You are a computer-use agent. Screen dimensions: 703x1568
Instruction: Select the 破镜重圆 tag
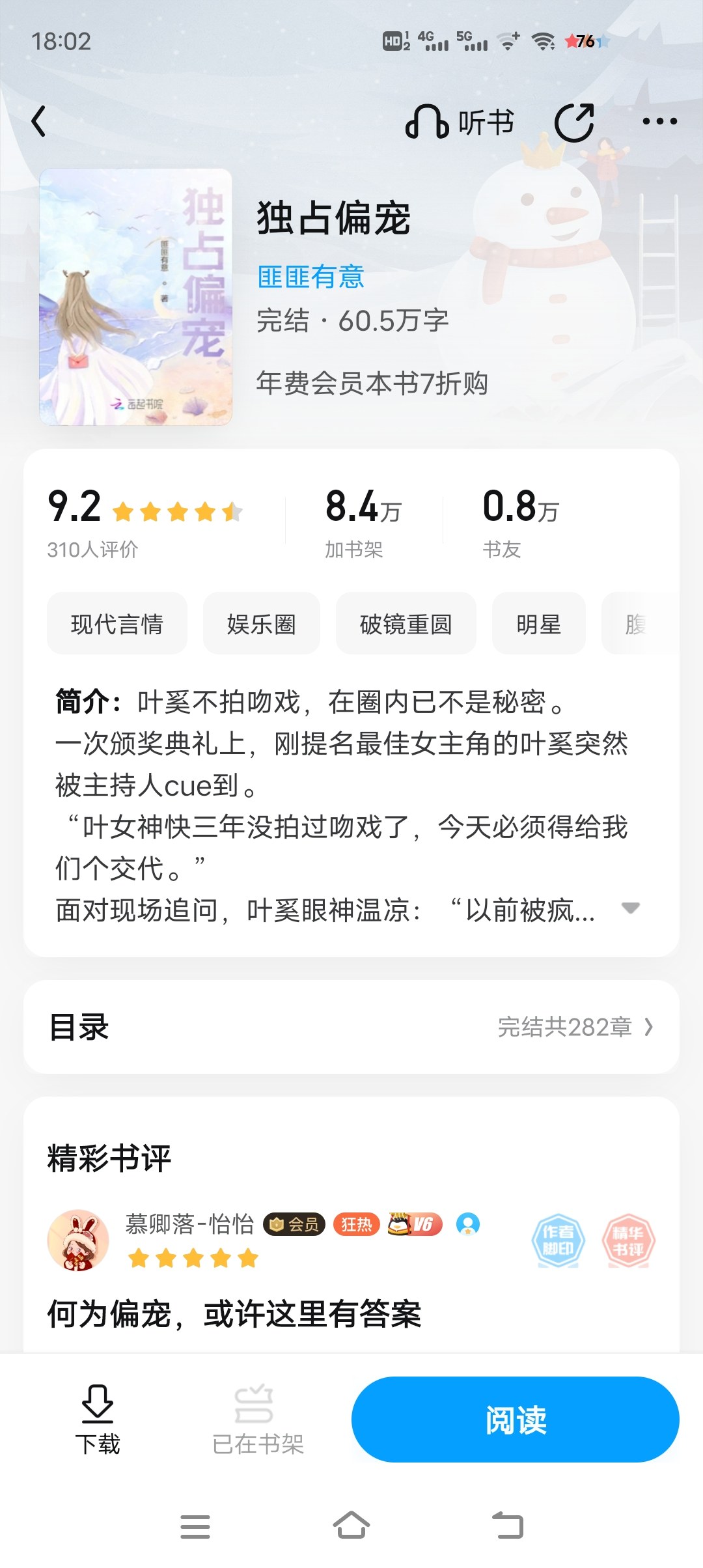[406, 624]
